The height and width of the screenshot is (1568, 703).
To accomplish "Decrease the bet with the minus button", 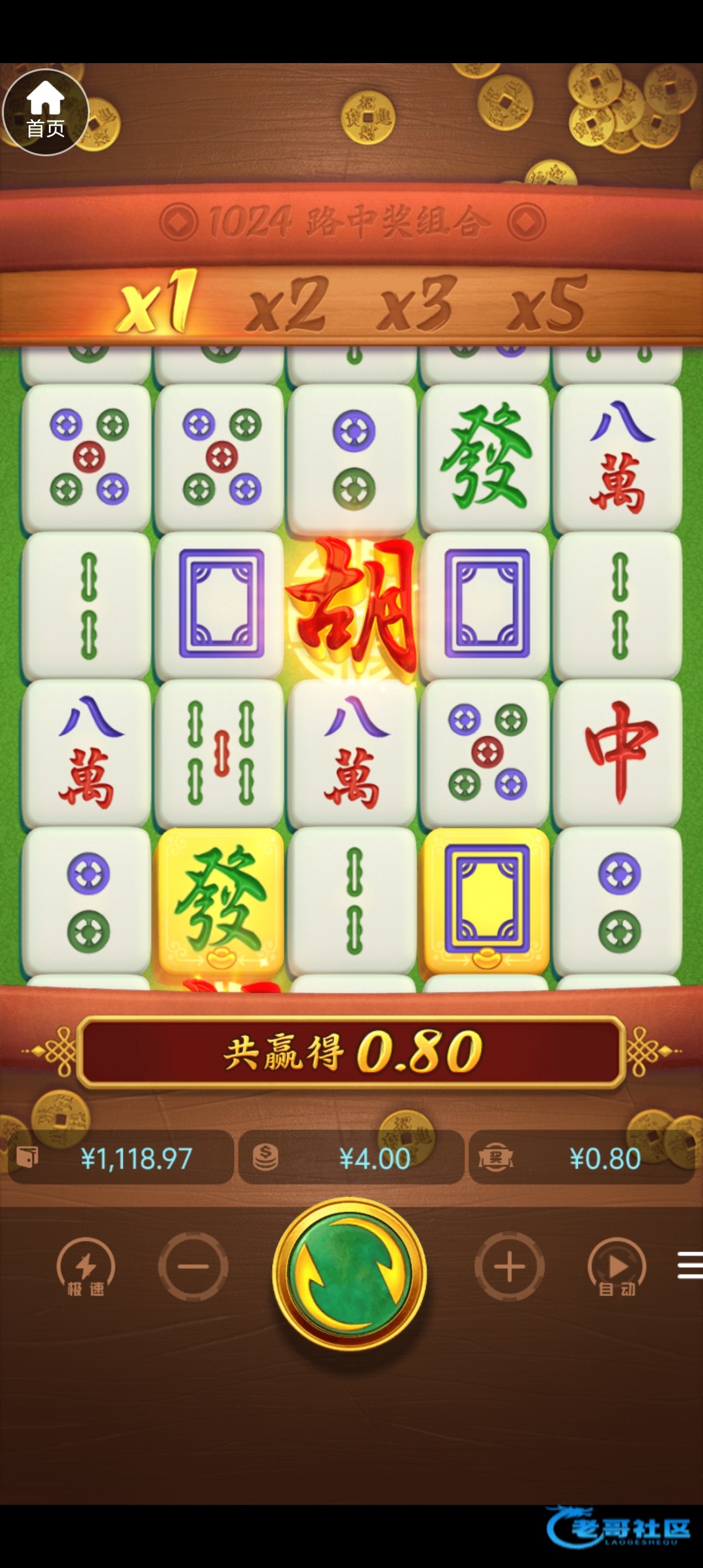I will pos(193,1267).
